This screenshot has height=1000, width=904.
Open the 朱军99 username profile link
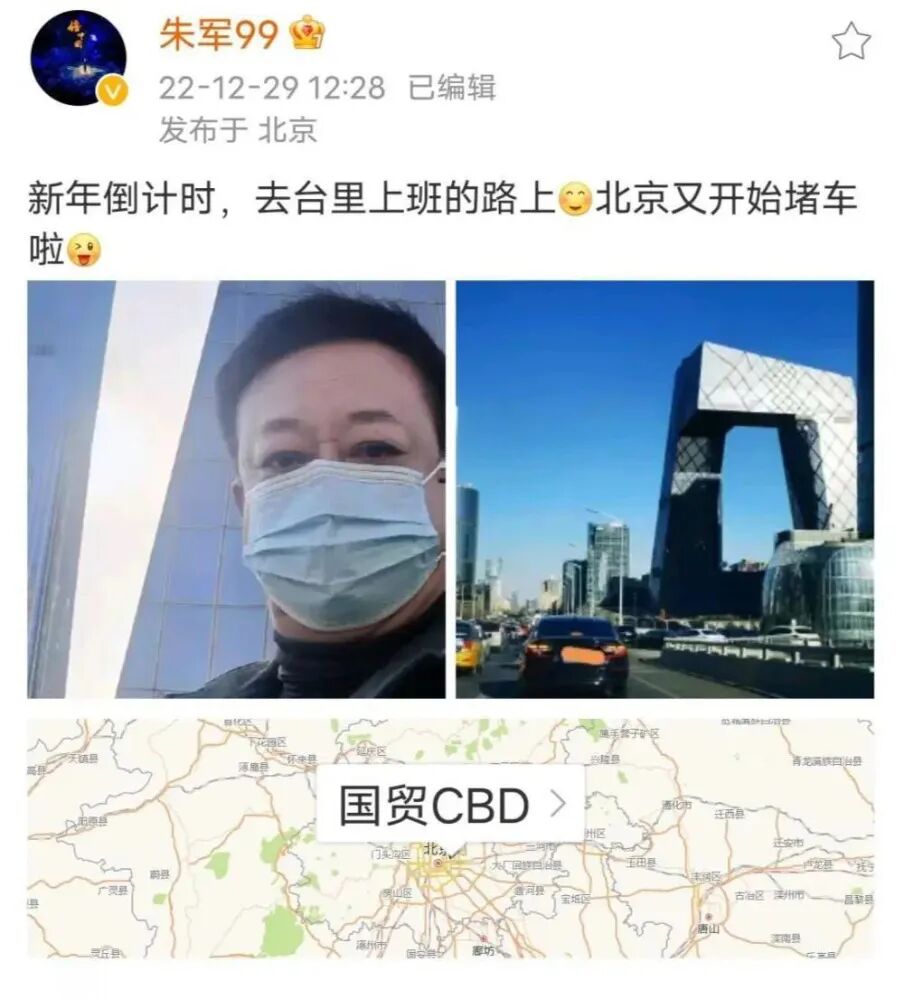(218, 36)
